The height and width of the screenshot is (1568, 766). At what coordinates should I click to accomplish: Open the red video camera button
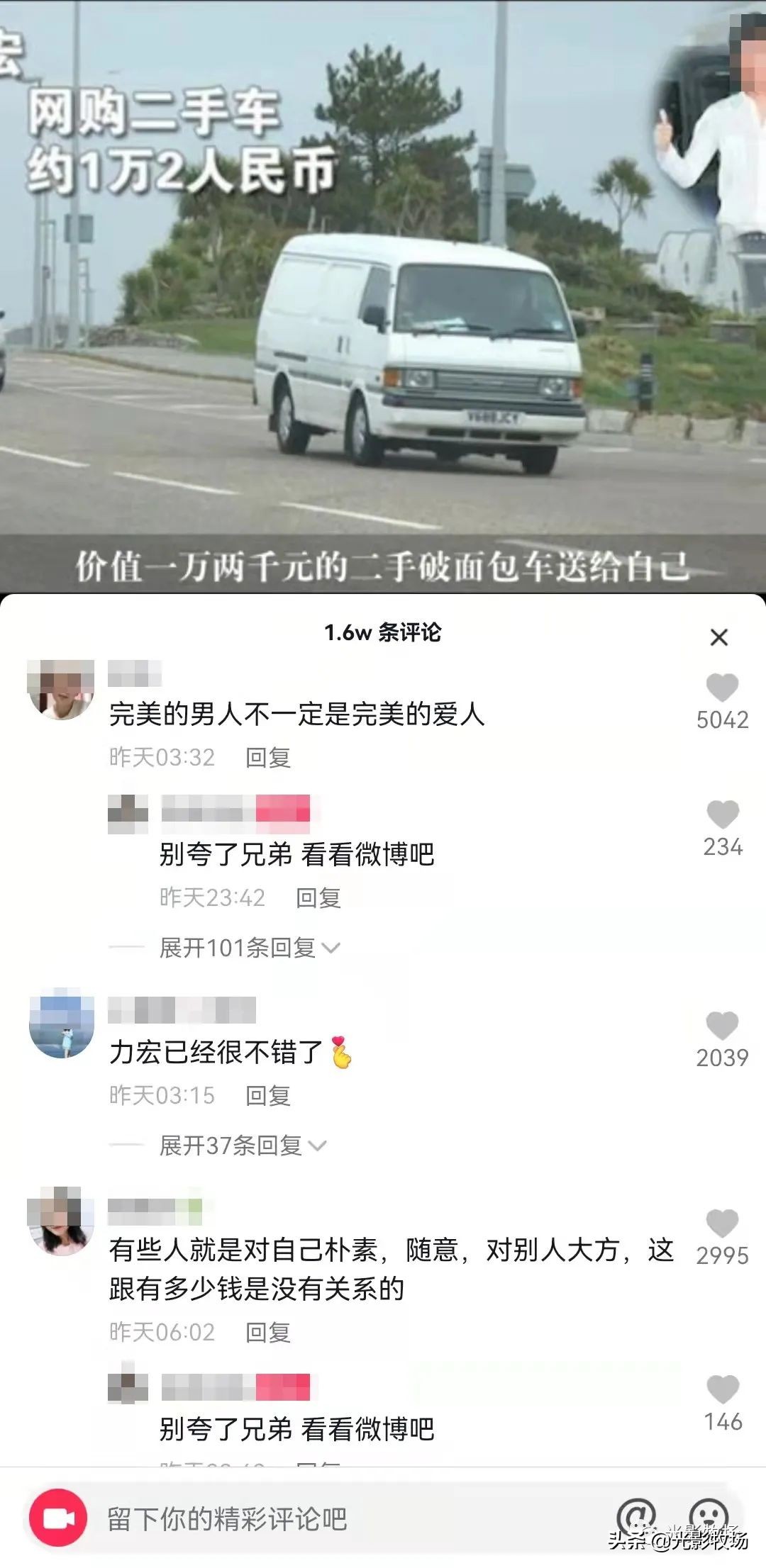tap(58, 1518)
